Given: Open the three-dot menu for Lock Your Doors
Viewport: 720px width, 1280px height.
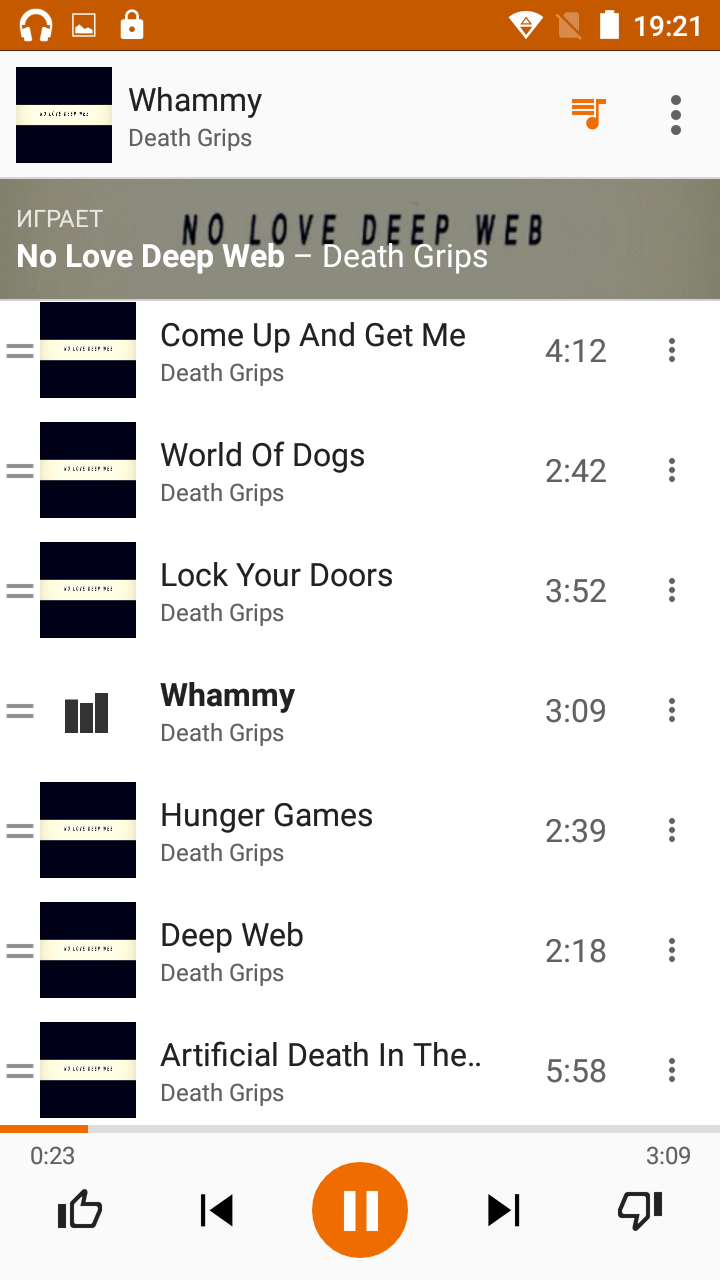Looking at the screenshot, I should [672, 590].
